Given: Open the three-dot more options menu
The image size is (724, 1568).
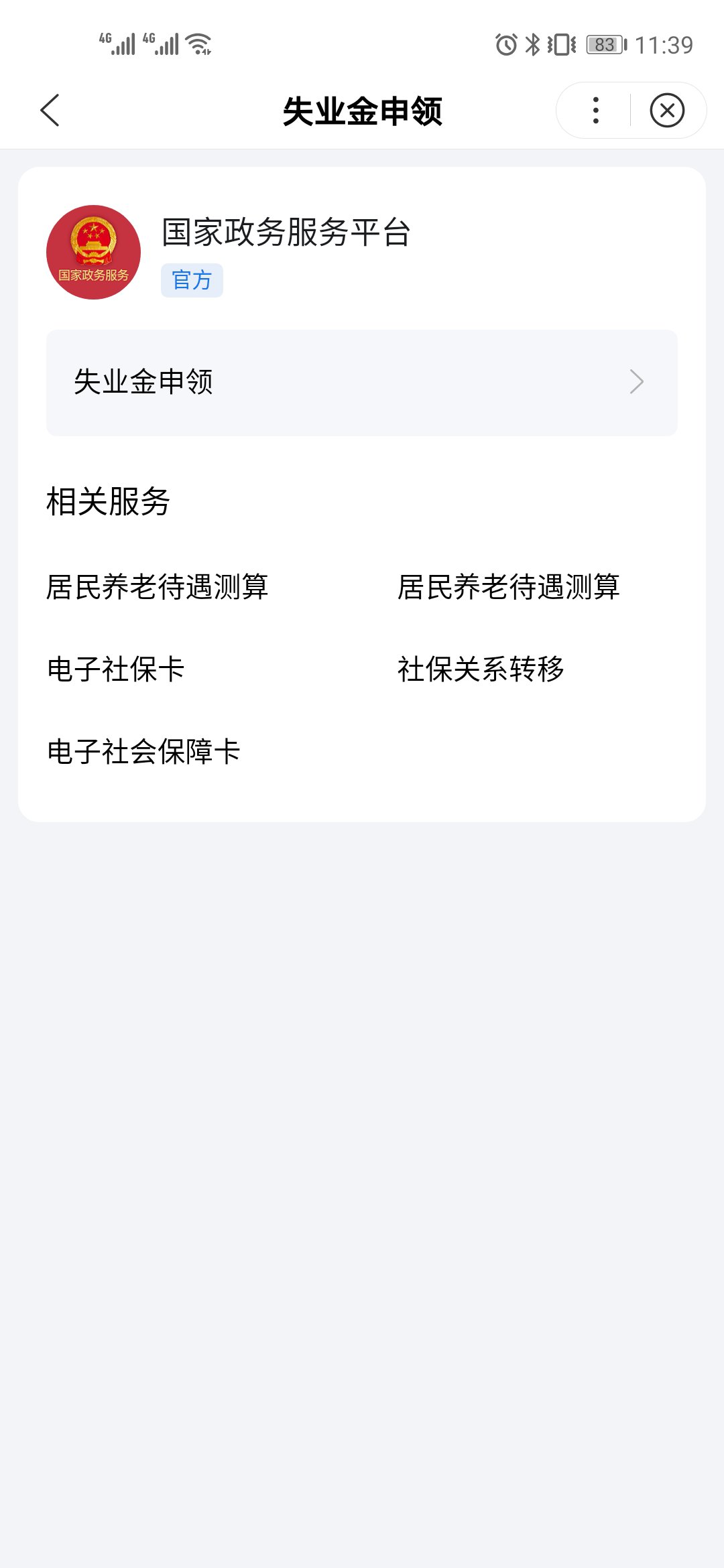Looking at the screenshot, I should click(x=595, y=111).
